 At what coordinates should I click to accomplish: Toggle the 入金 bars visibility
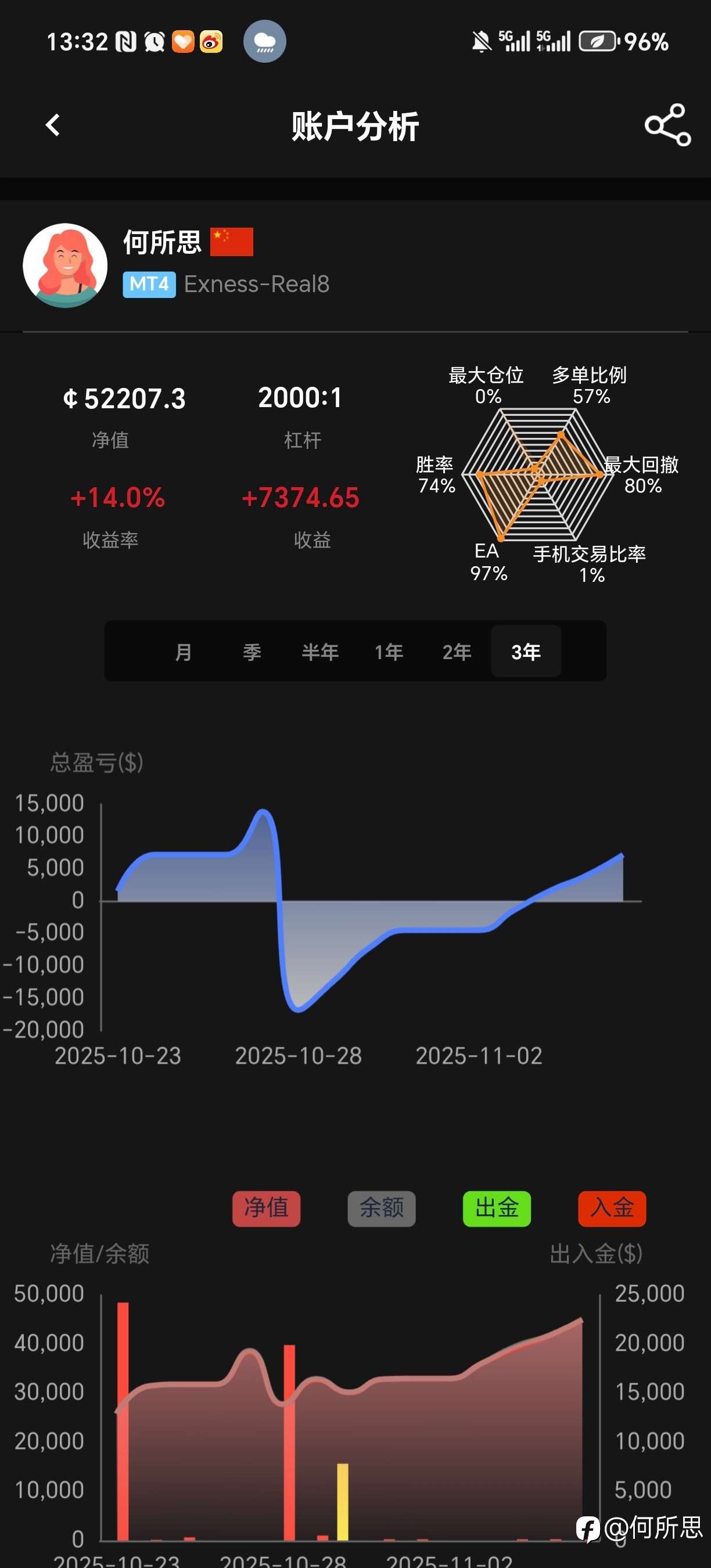[611, 1209]
